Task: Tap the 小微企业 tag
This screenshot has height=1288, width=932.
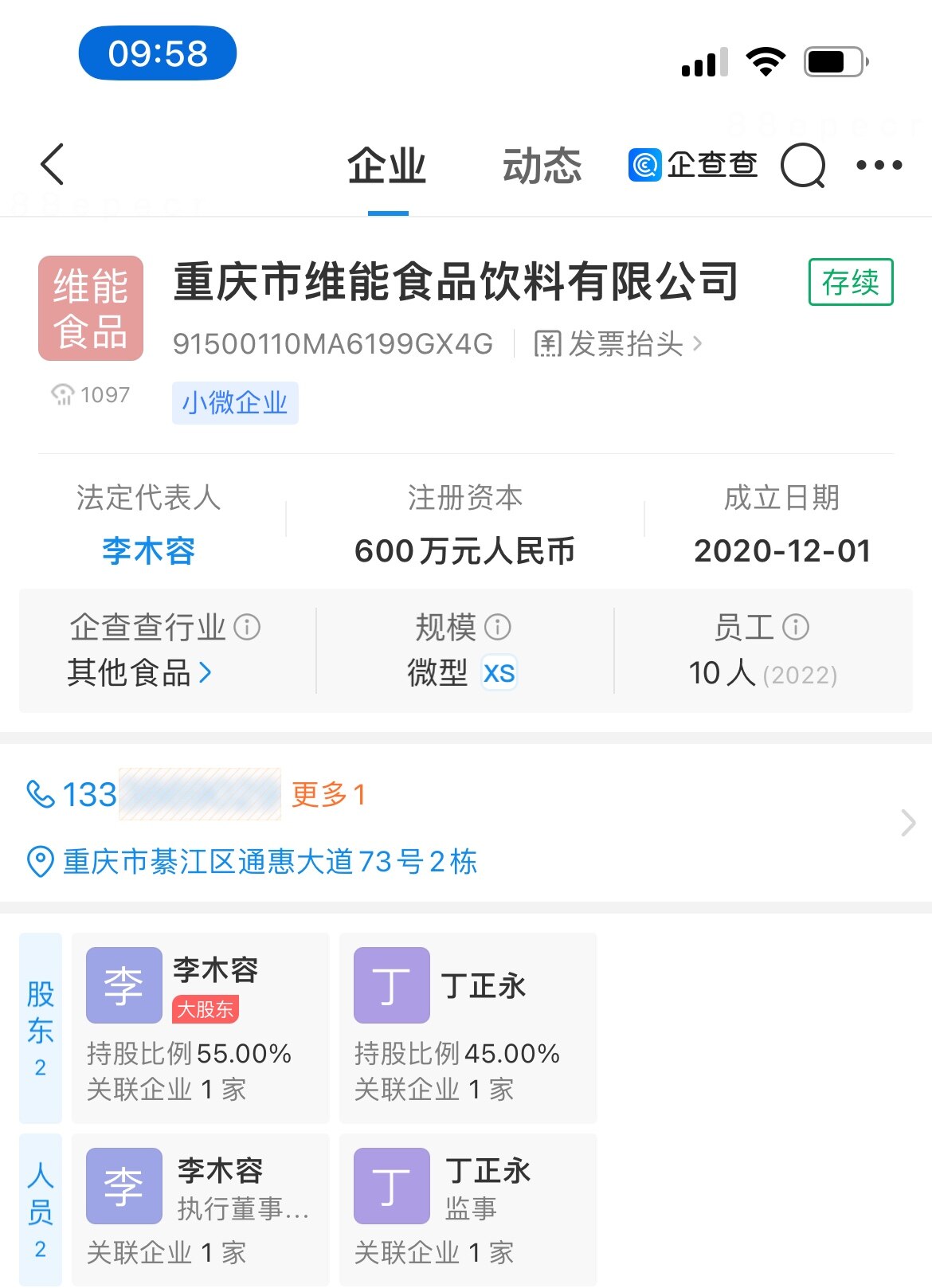Action: 235,403
